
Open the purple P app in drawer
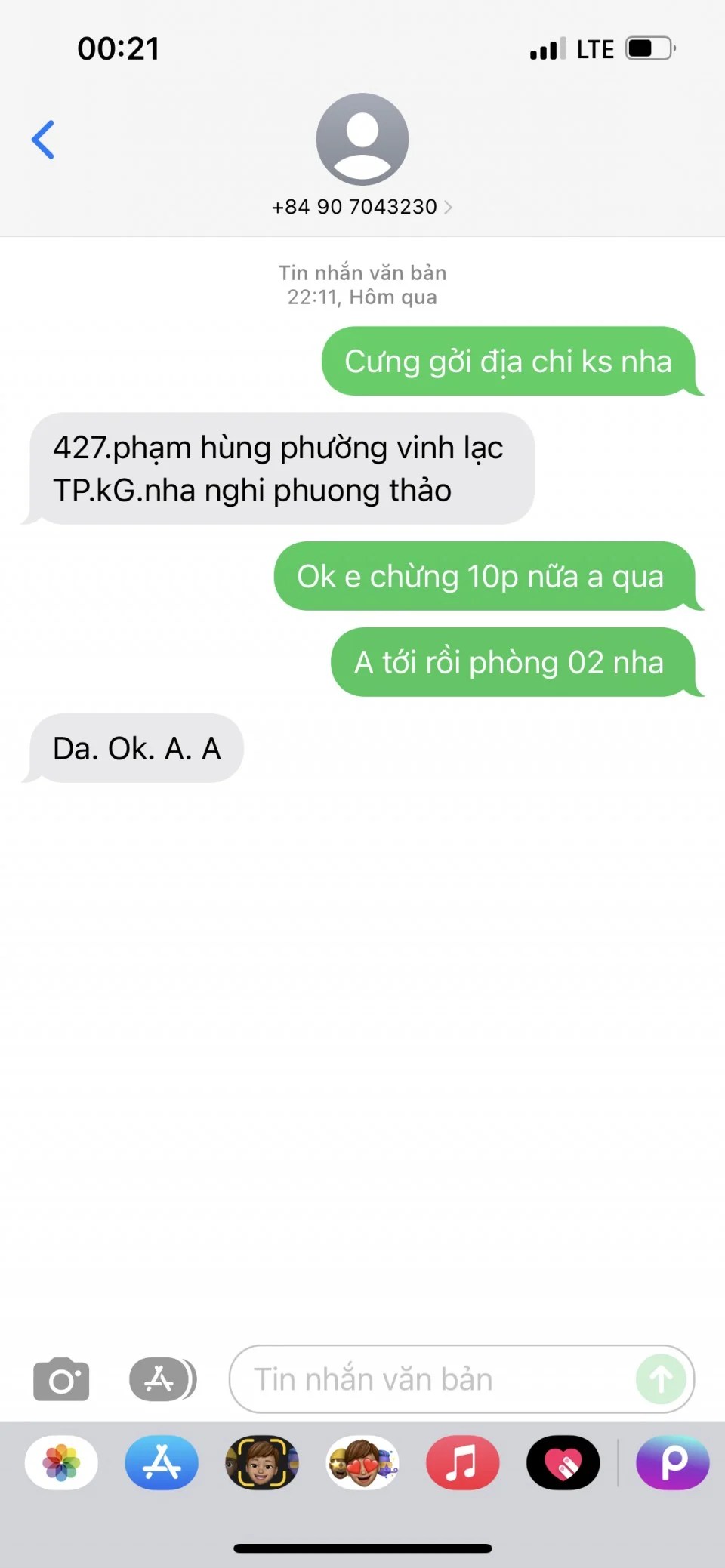[673, 1463]
